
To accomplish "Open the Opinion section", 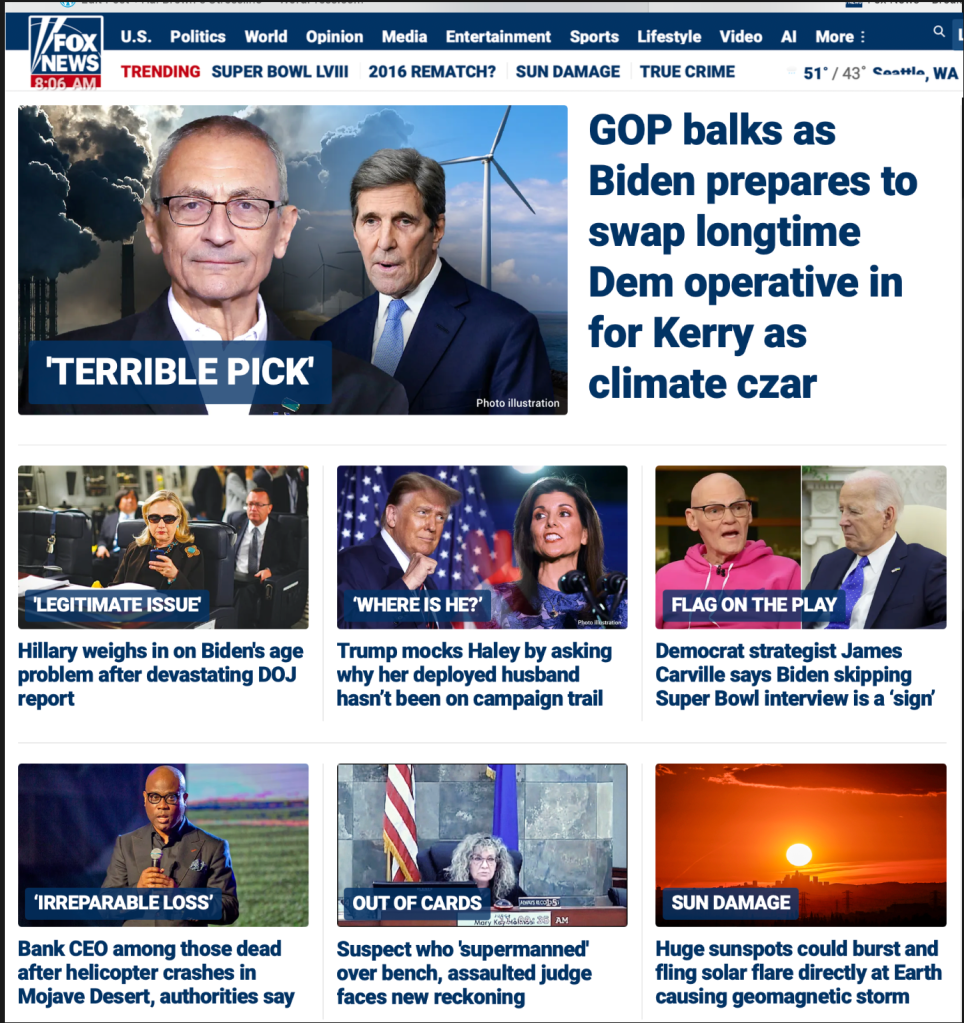I will tap(334, 37).
